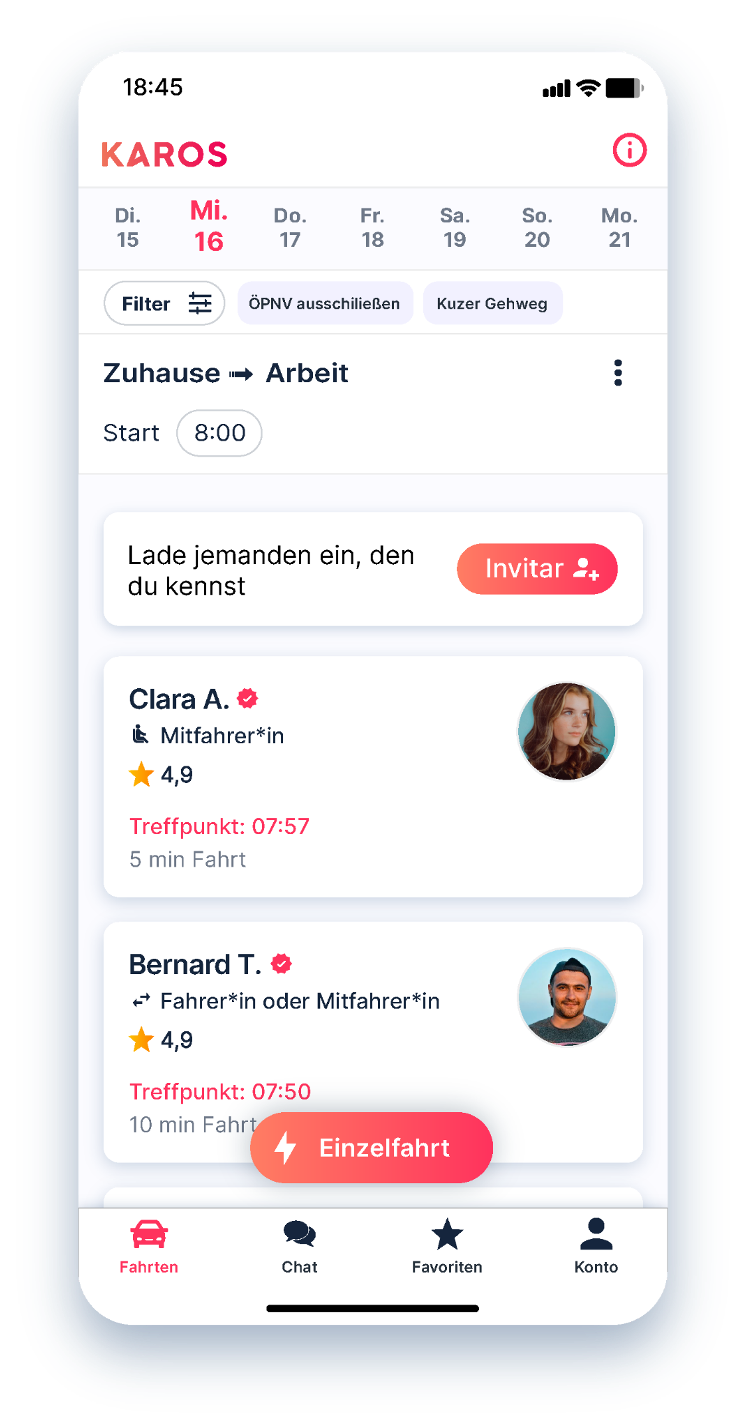The width and height of the screenshot is (746, 1428).
Task: Select Sa. 19 in the date strip
Action: tap(455, 228)
